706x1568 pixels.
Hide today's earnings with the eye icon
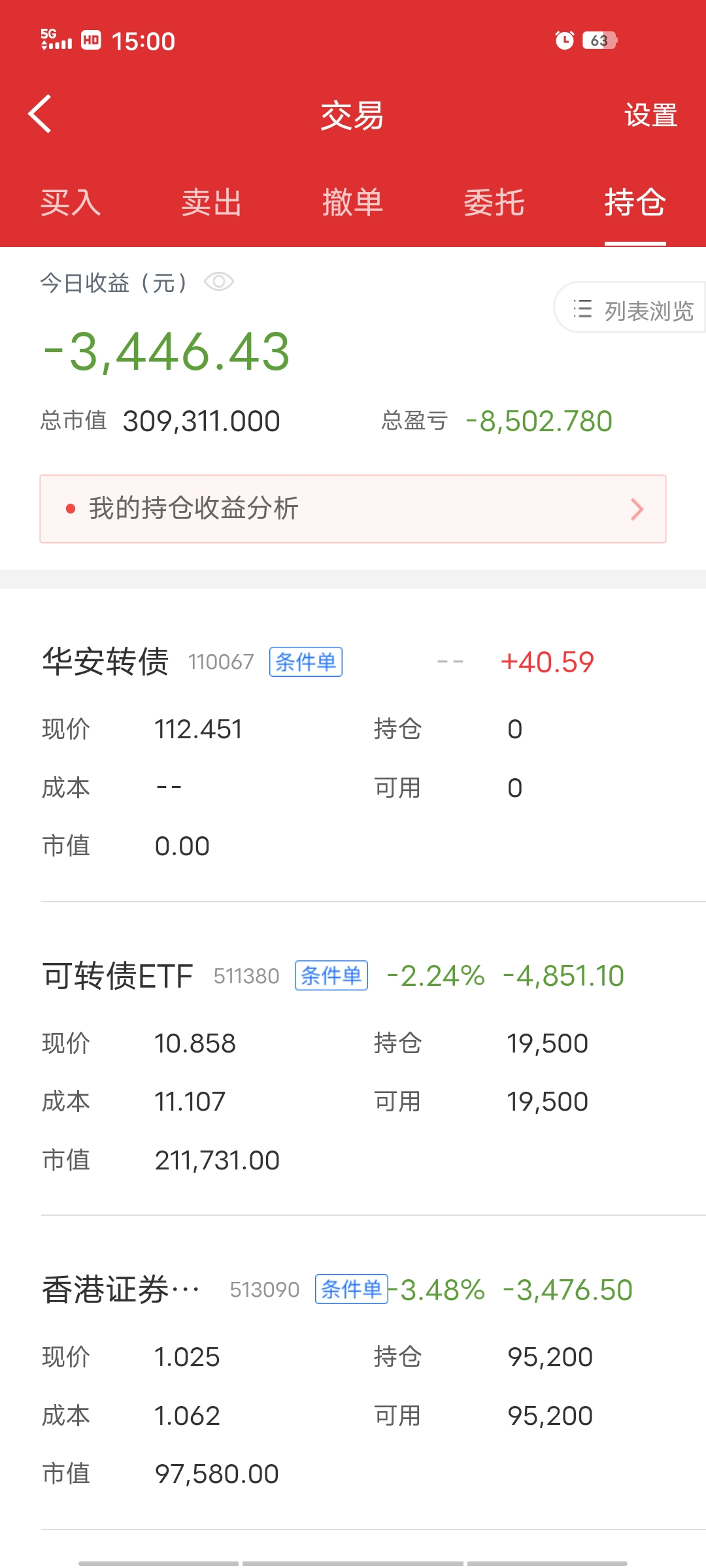pyautogui.click(x=219, y=282)
